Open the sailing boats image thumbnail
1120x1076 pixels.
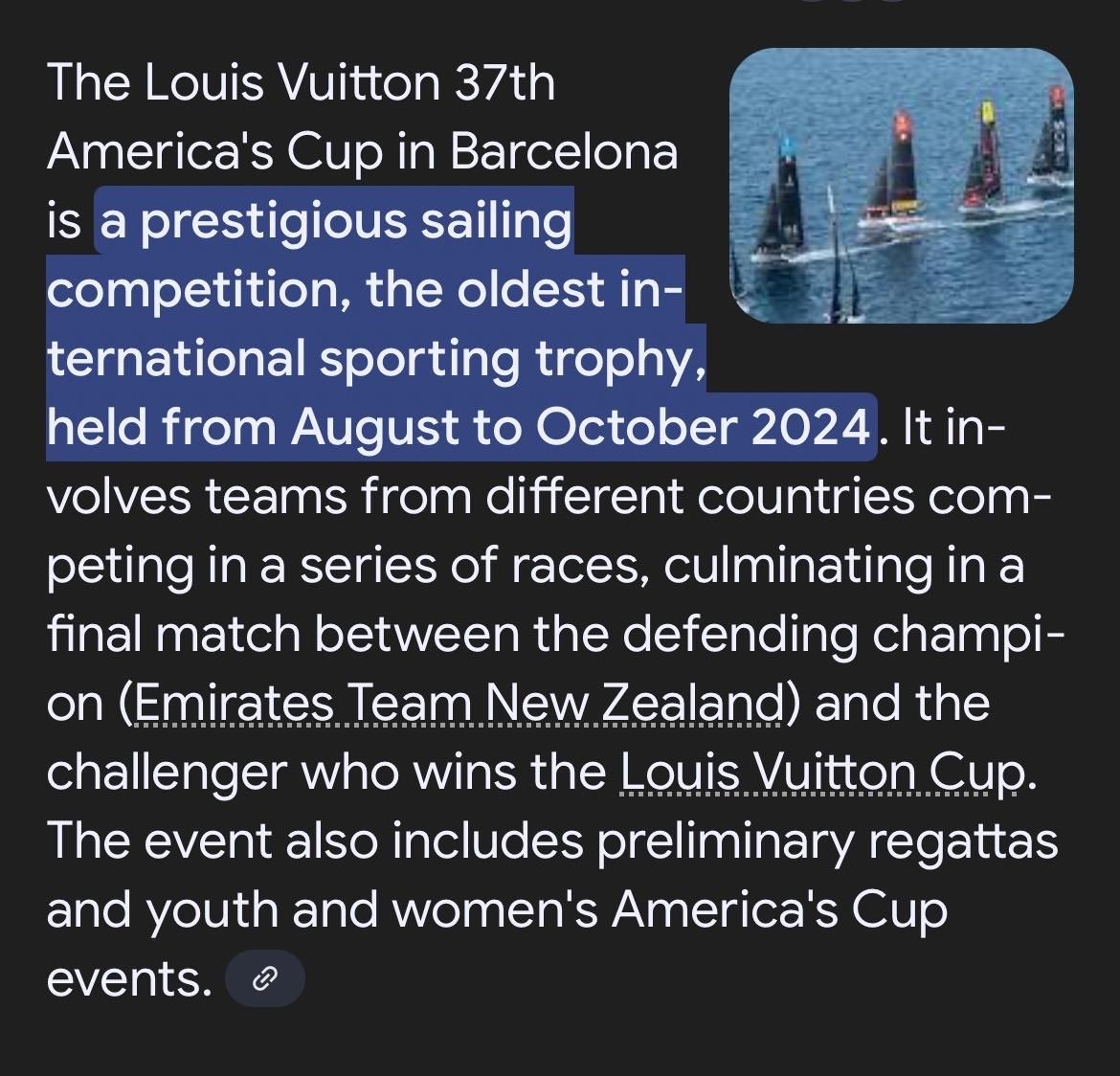[901, 186]
